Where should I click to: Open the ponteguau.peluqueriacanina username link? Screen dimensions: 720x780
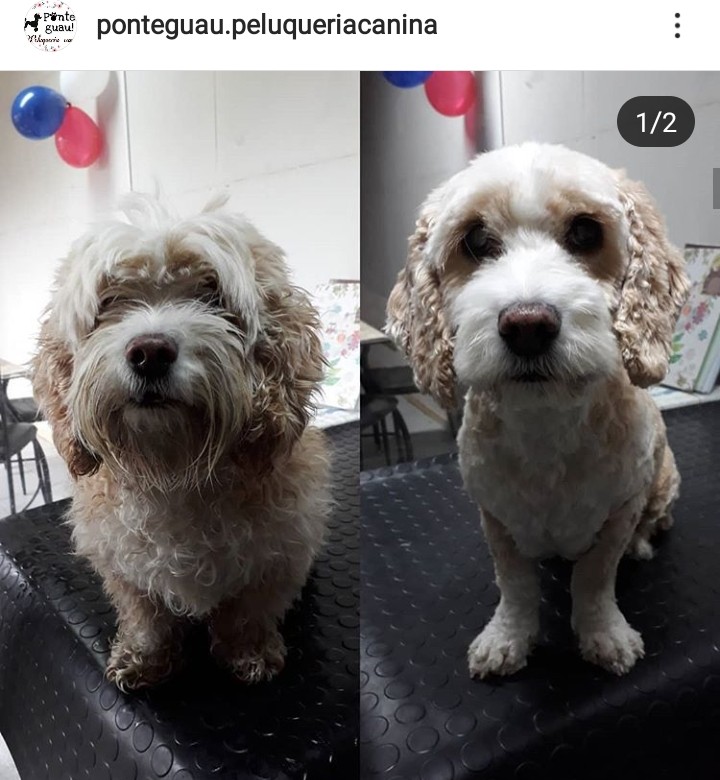click(267, 26)
